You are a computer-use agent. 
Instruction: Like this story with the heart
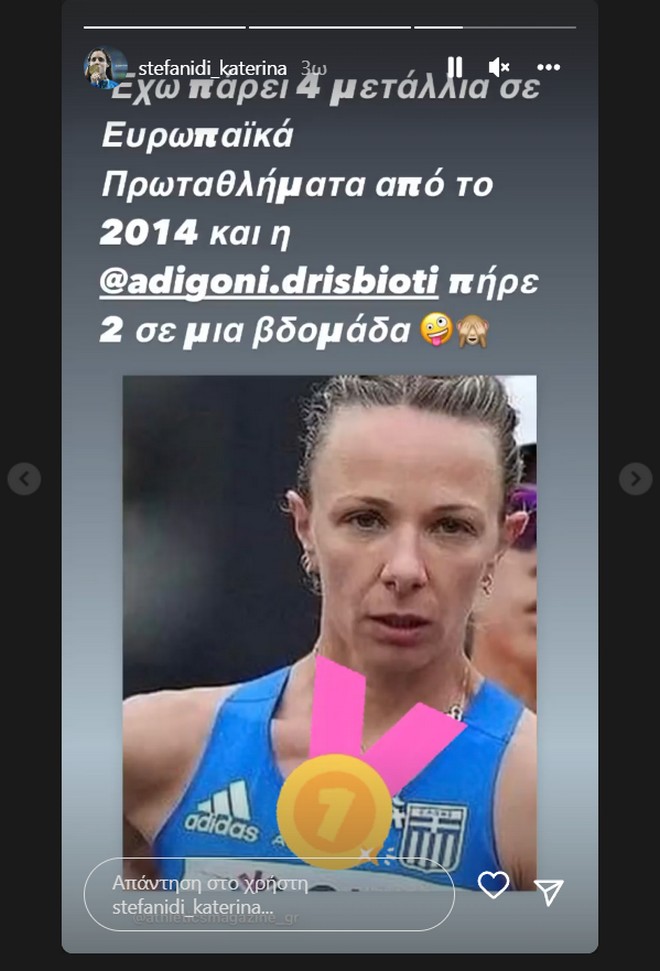493,885
